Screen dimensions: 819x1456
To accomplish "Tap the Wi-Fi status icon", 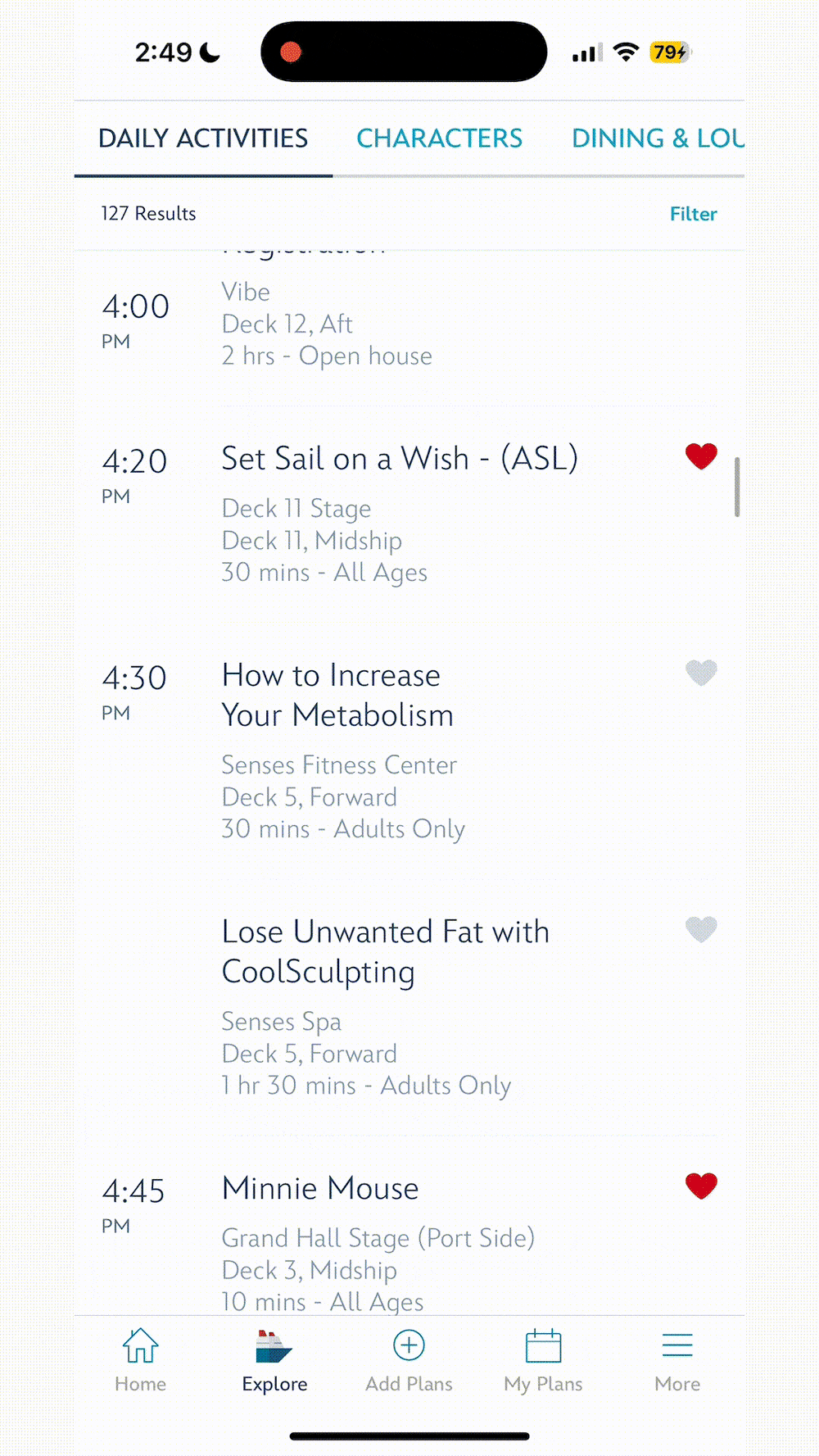I will point(627,51).
